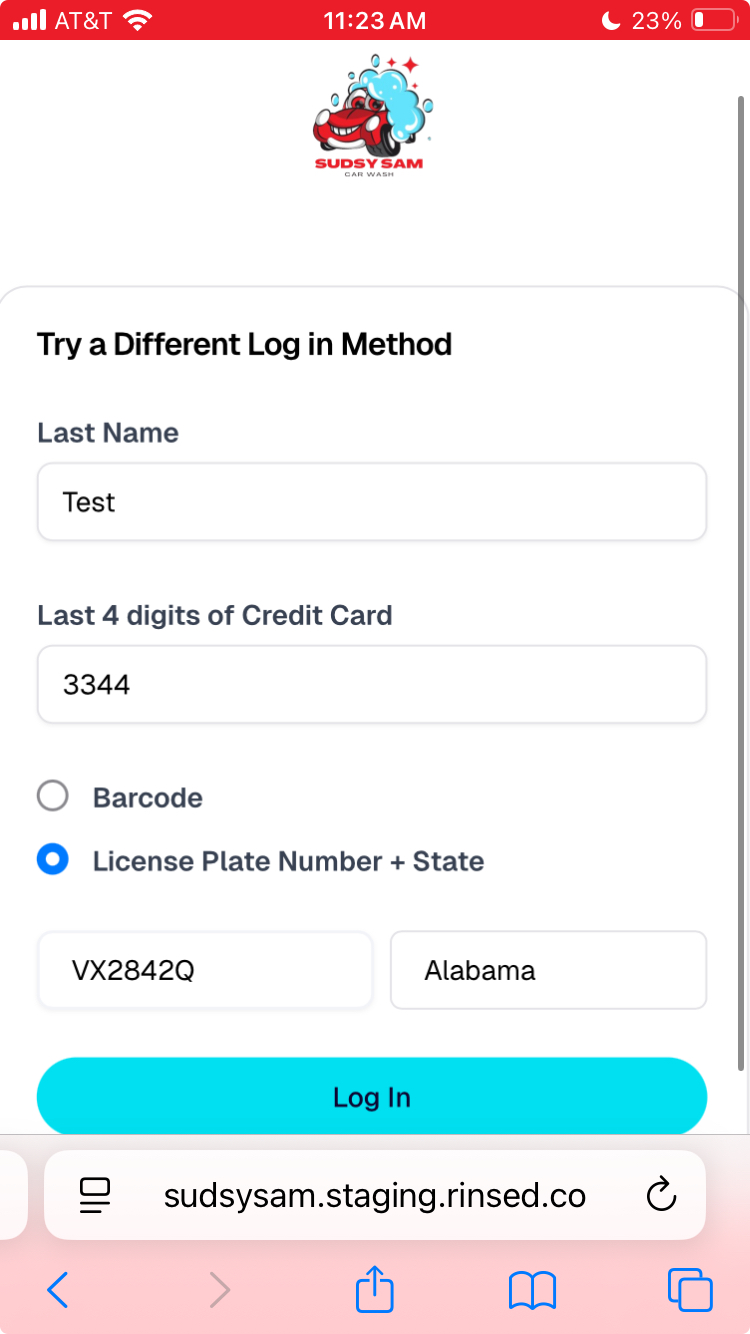Show all open Safari tabs
The width and height of the screenshot is (750, 1334).
(x=690, y=1290)
